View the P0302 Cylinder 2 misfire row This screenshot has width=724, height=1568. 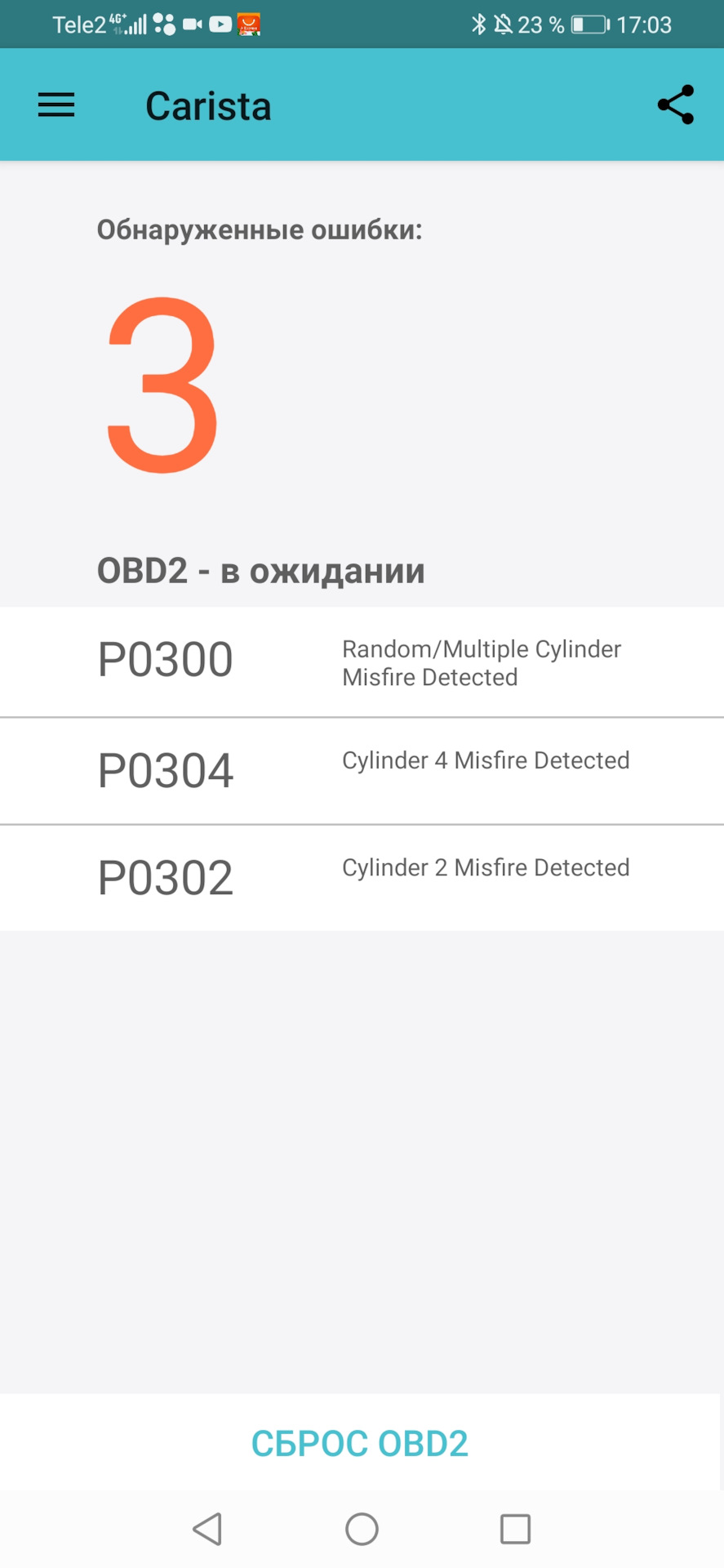[362, 878]
